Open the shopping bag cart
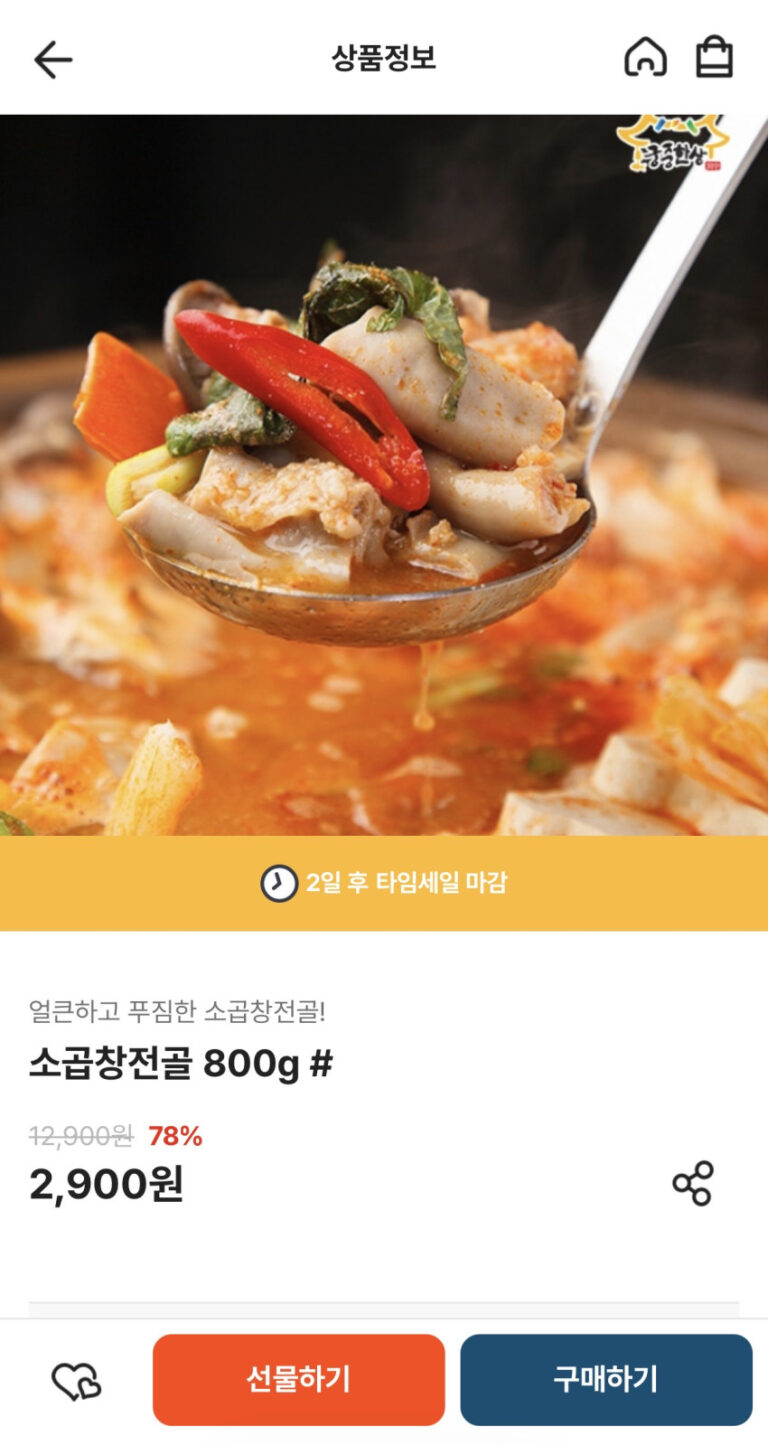The width and height of the screenshot is (768, 1445). point(714,57)
